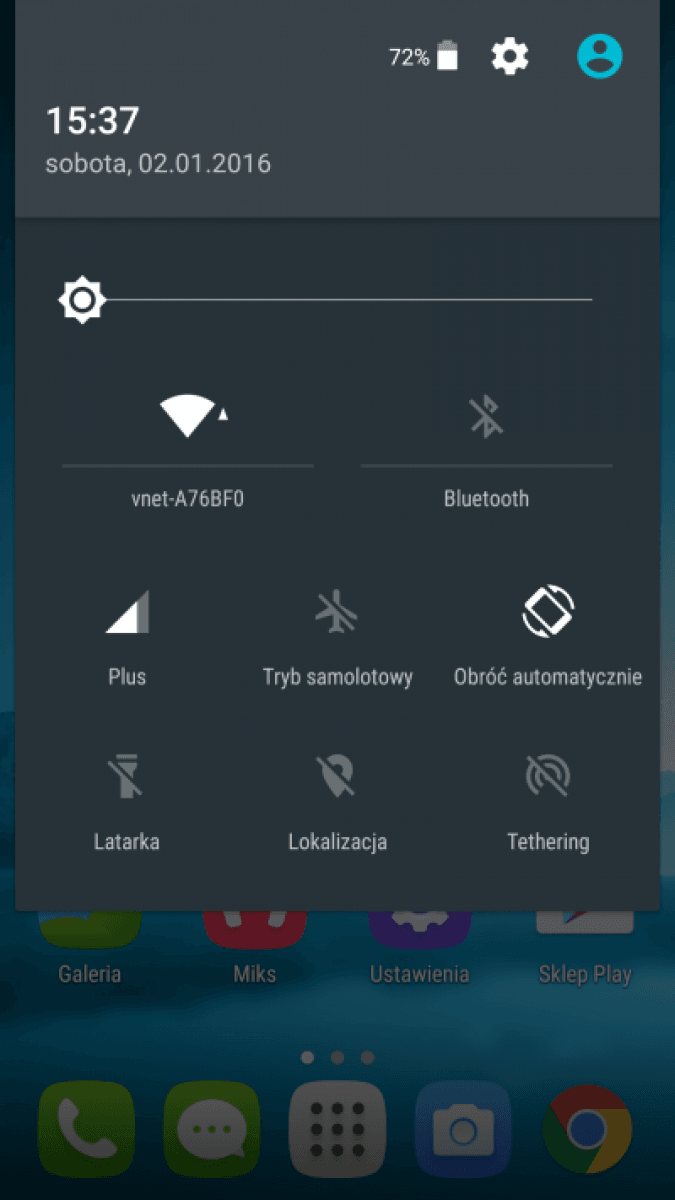Open the user profile avatar
The width and height of the screenshot is (675, 1200).
point(600,56)
